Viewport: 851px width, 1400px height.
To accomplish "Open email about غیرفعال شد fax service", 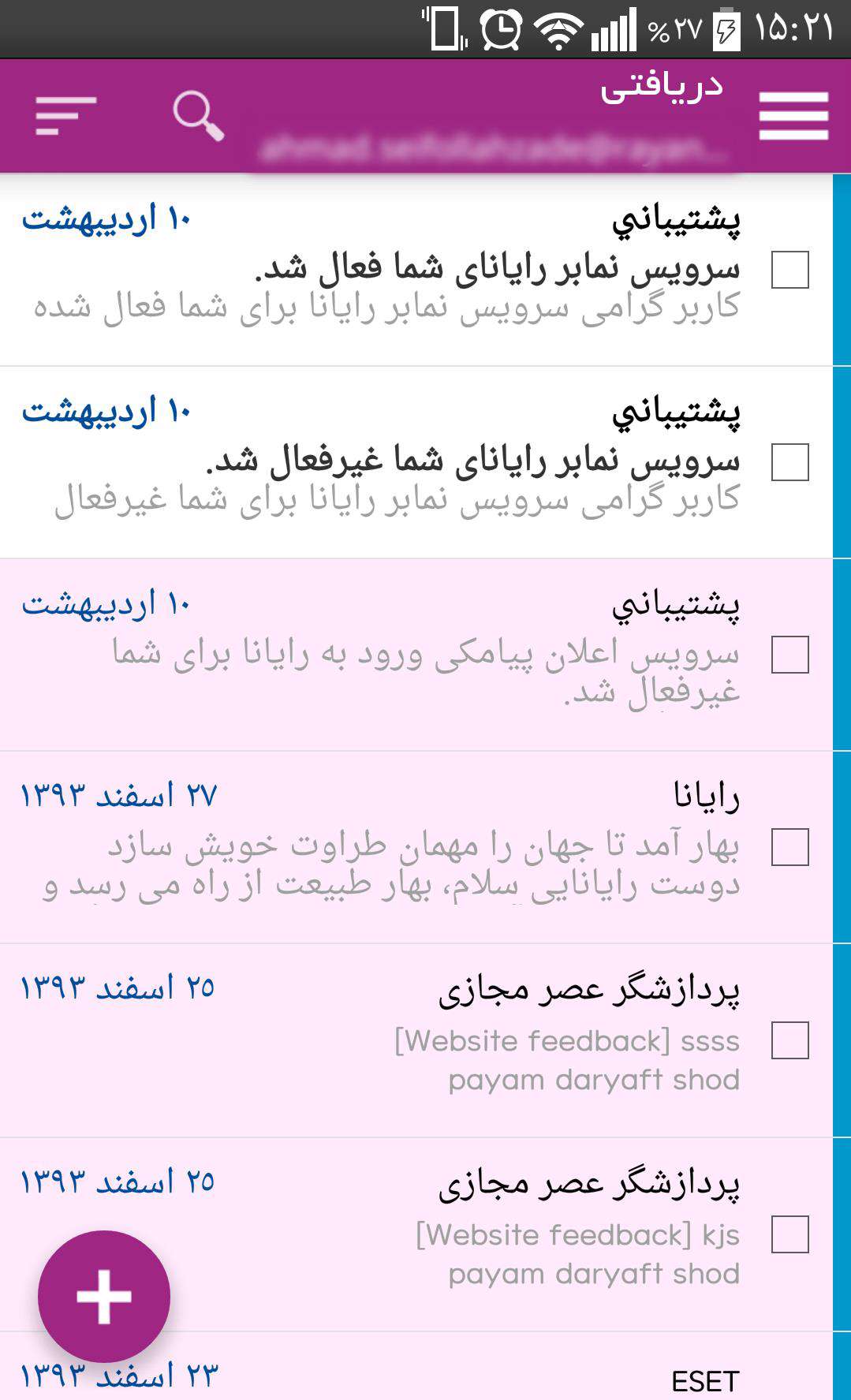I will coord(442,463).
